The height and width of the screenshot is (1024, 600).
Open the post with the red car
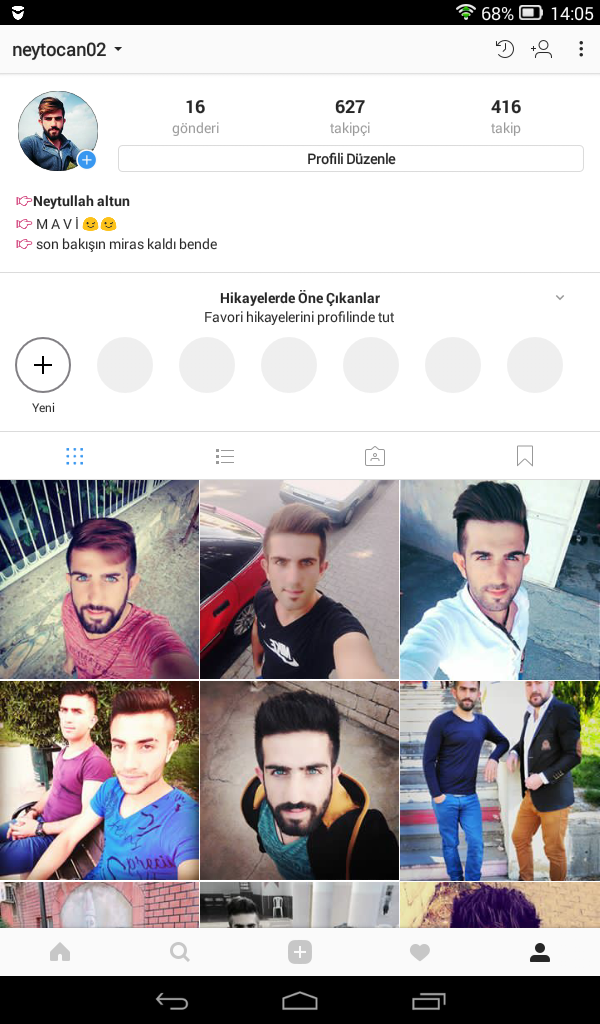click(299, 579)
